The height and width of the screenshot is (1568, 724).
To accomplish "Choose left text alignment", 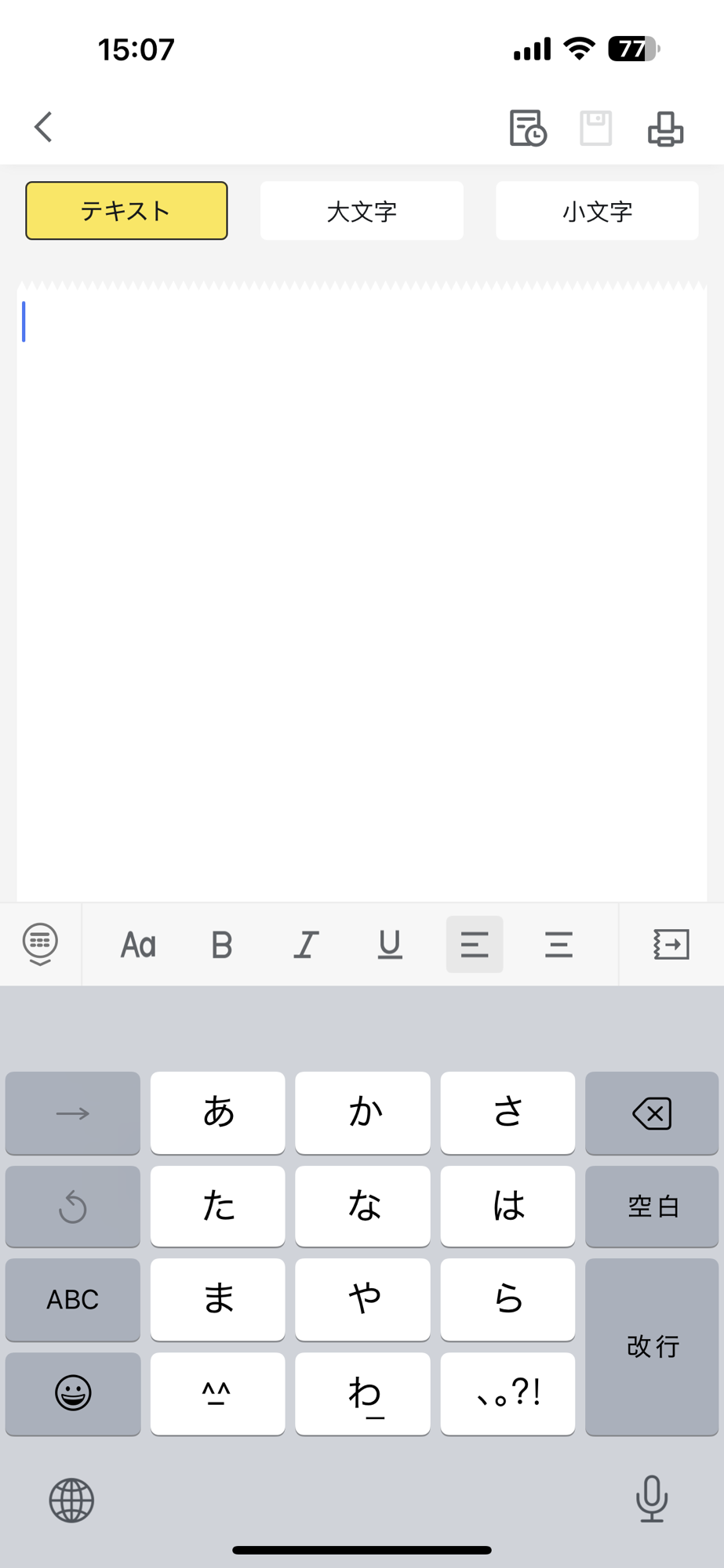I will tap(475, 945).
